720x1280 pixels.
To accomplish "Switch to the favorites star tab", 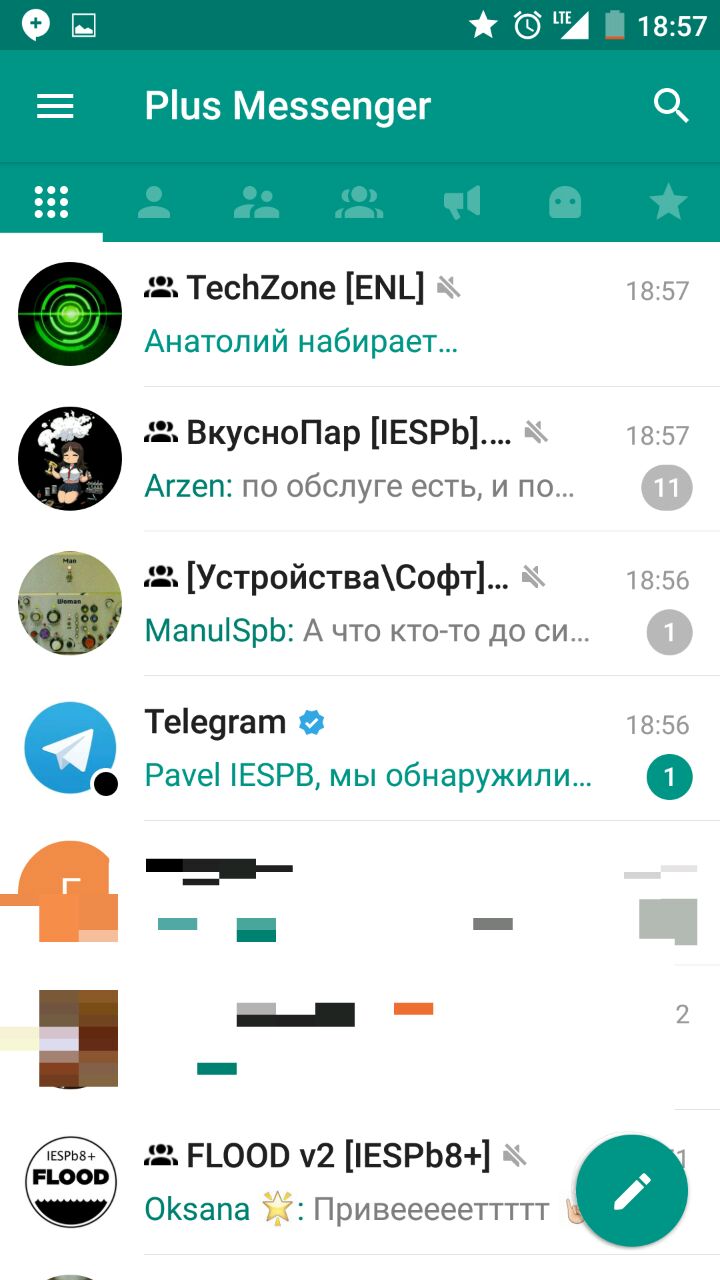I will click(x=668, y=202).
